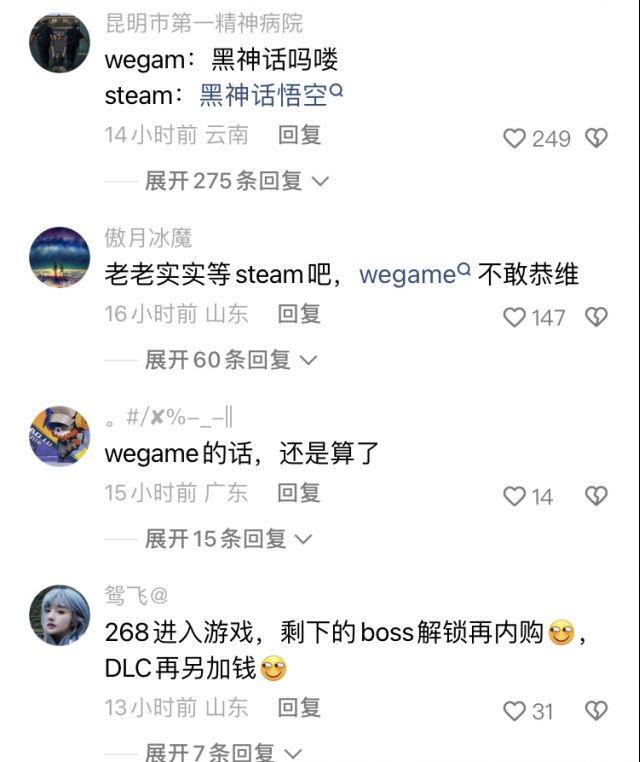Like the comment by 驾飞@
This screenshot has height=762, width=640.
tap(515, 711)
